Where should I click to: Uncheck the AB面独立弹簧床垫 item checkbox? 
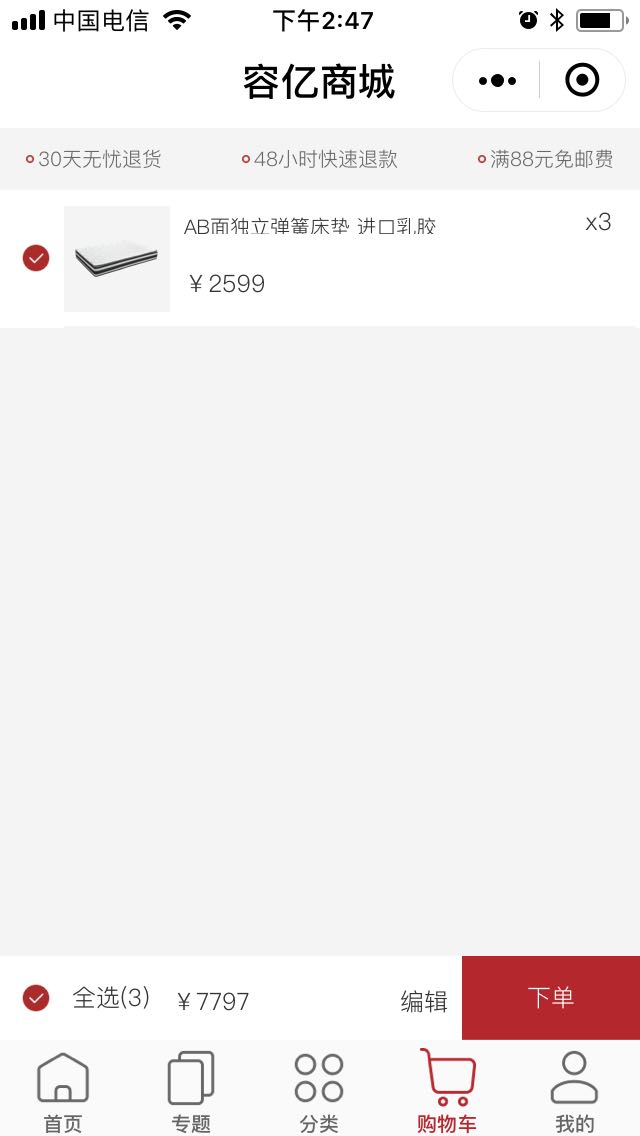[36, 258]
